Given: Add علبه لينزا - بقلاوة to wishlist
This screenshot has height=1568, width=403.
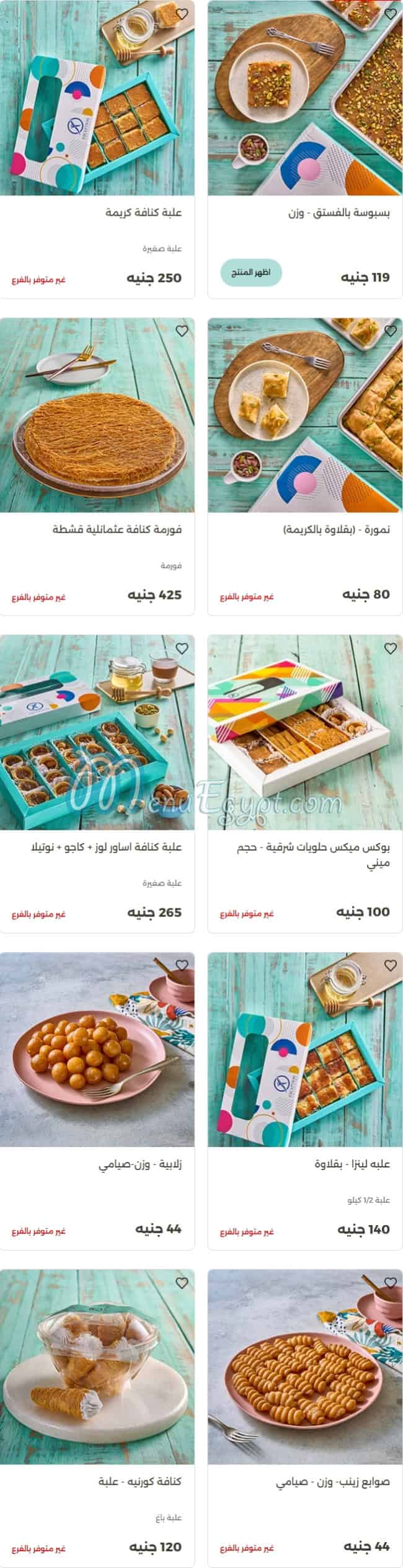Looking at the screenshot, I should point(390,965).
